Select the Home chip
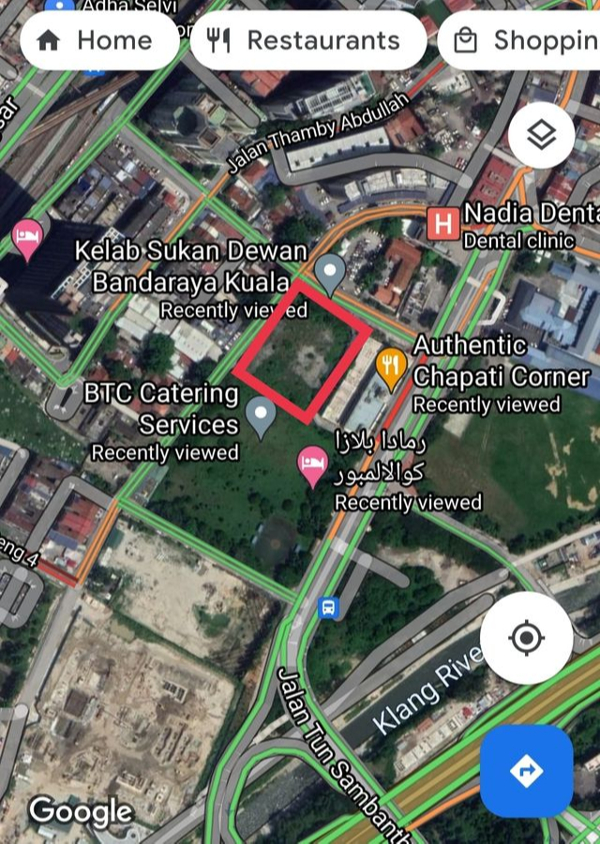This screenshot has width=600, height=844. click(x=94, y=41)
